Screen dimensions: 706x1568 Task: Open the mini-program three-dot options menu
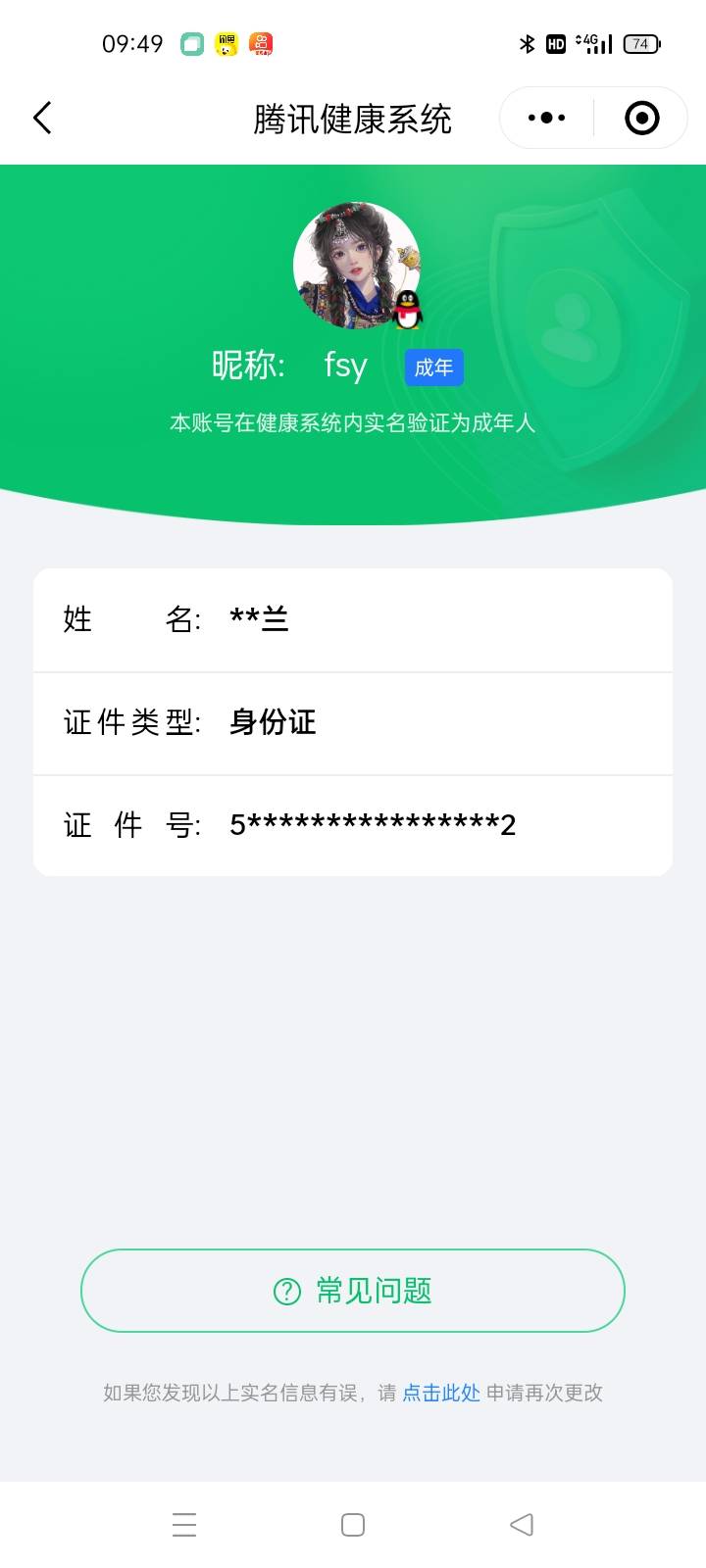click(x=544, y=117)
